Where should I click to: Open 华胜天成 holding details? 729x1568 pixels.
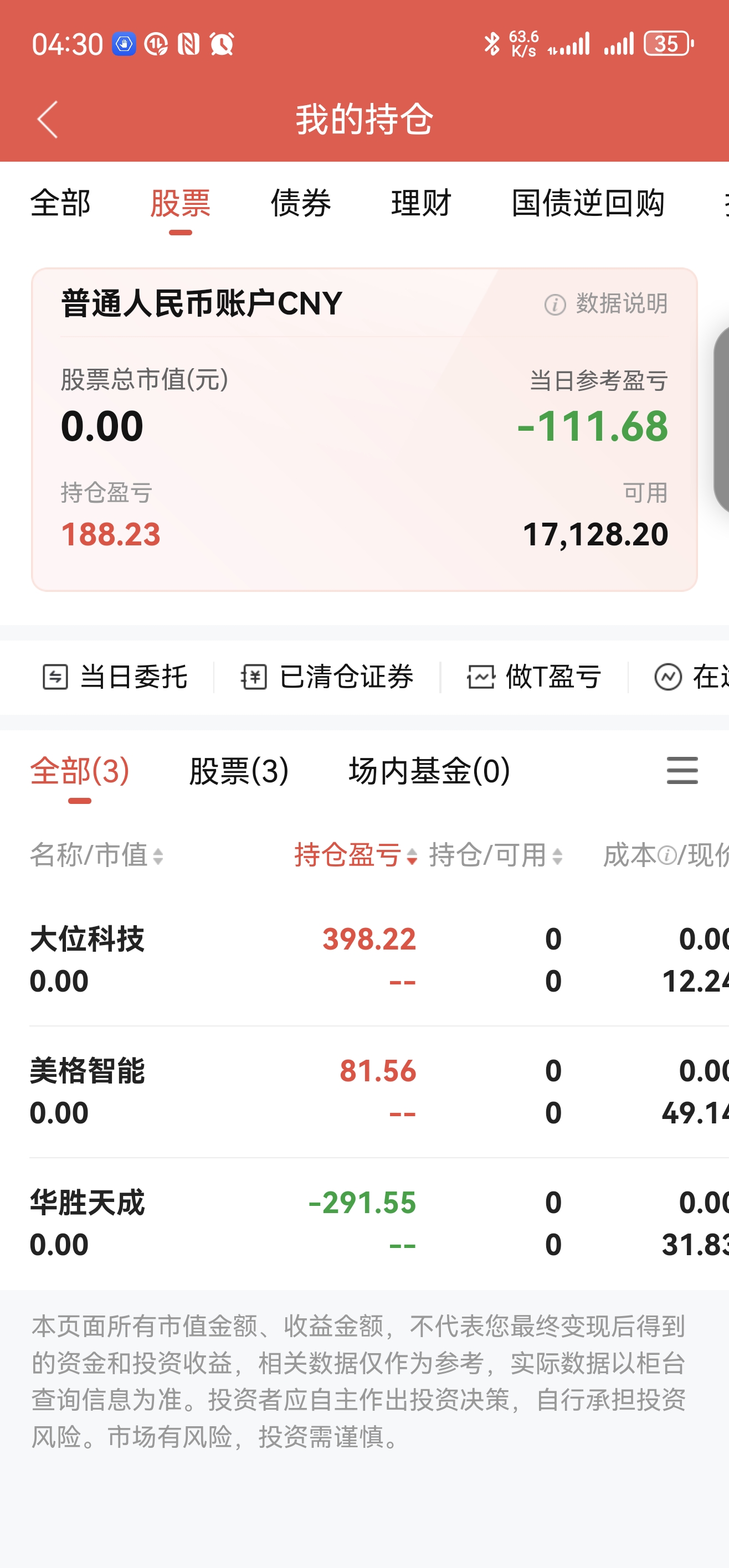click(x=87, y=1224)
